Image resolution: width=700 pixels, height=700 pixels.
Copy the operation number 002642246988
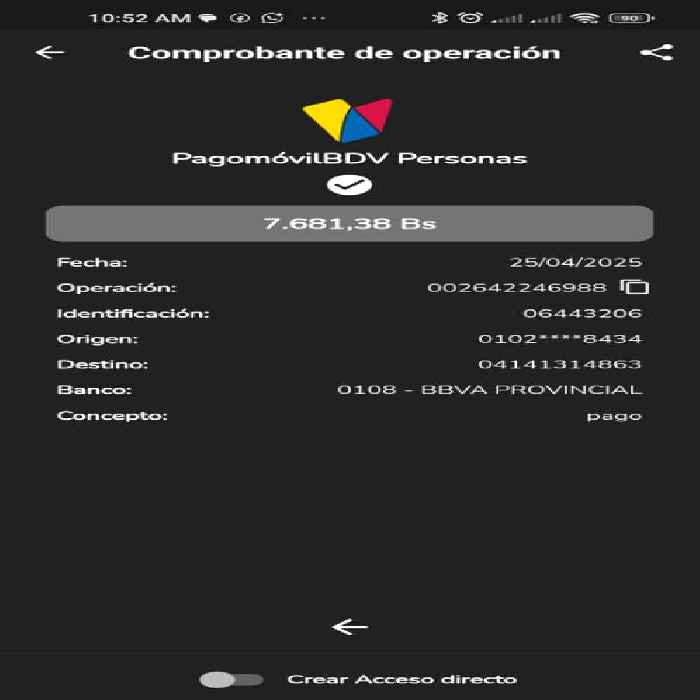pyautogui.click(x=634, y=287)
